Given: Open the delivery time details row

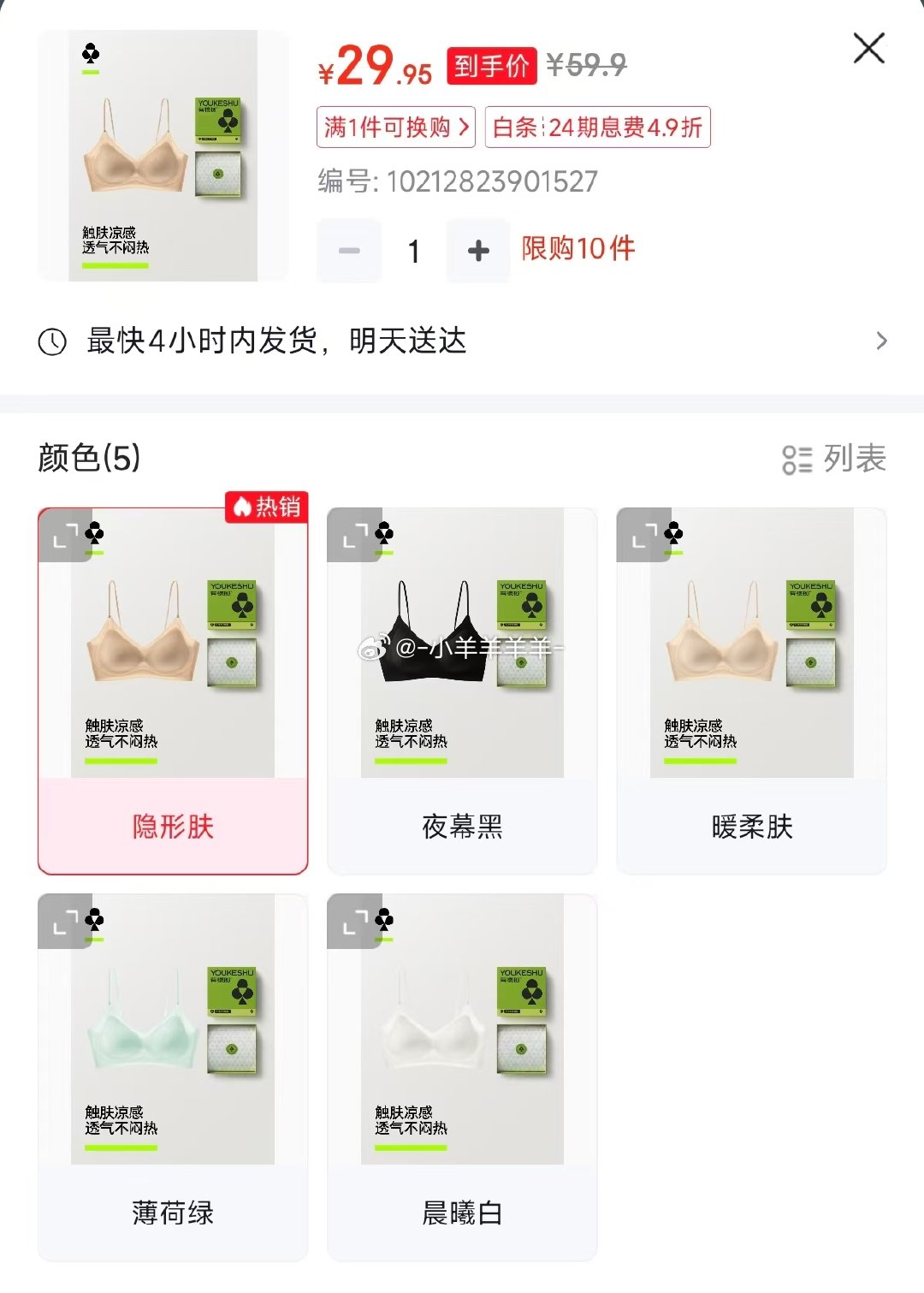Looking at the screenshot, I should tap(462, 341).
